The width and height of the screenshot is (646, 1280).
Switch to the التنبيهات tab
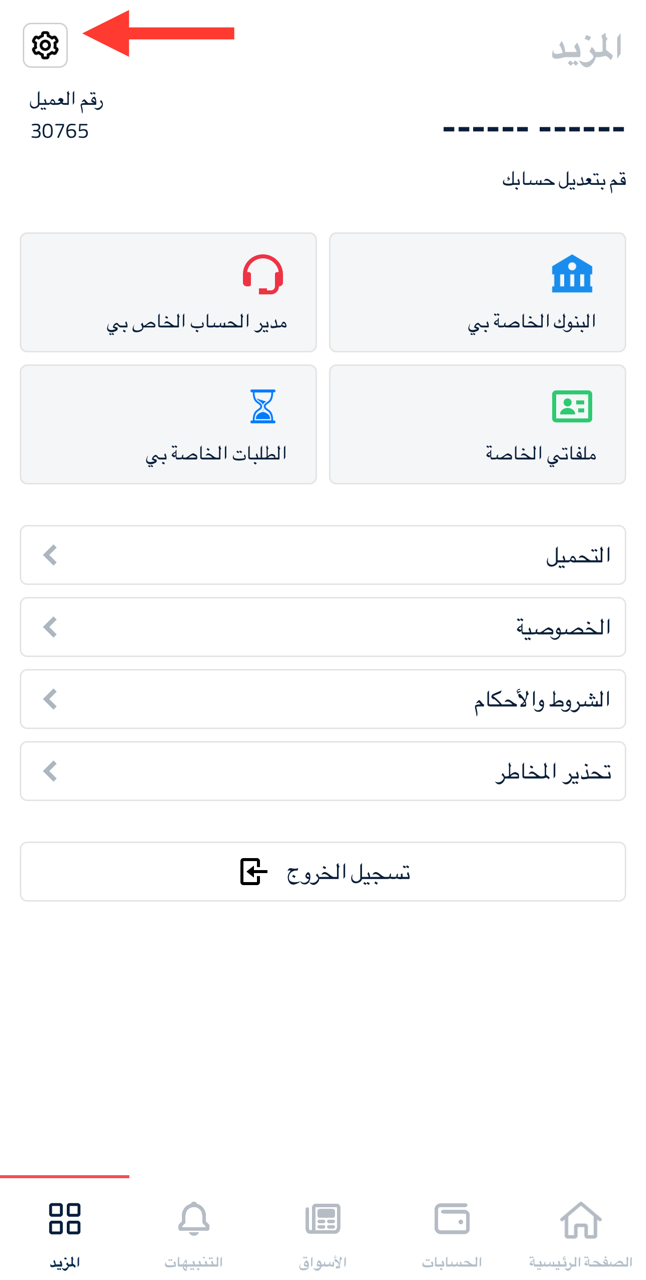194,1234
